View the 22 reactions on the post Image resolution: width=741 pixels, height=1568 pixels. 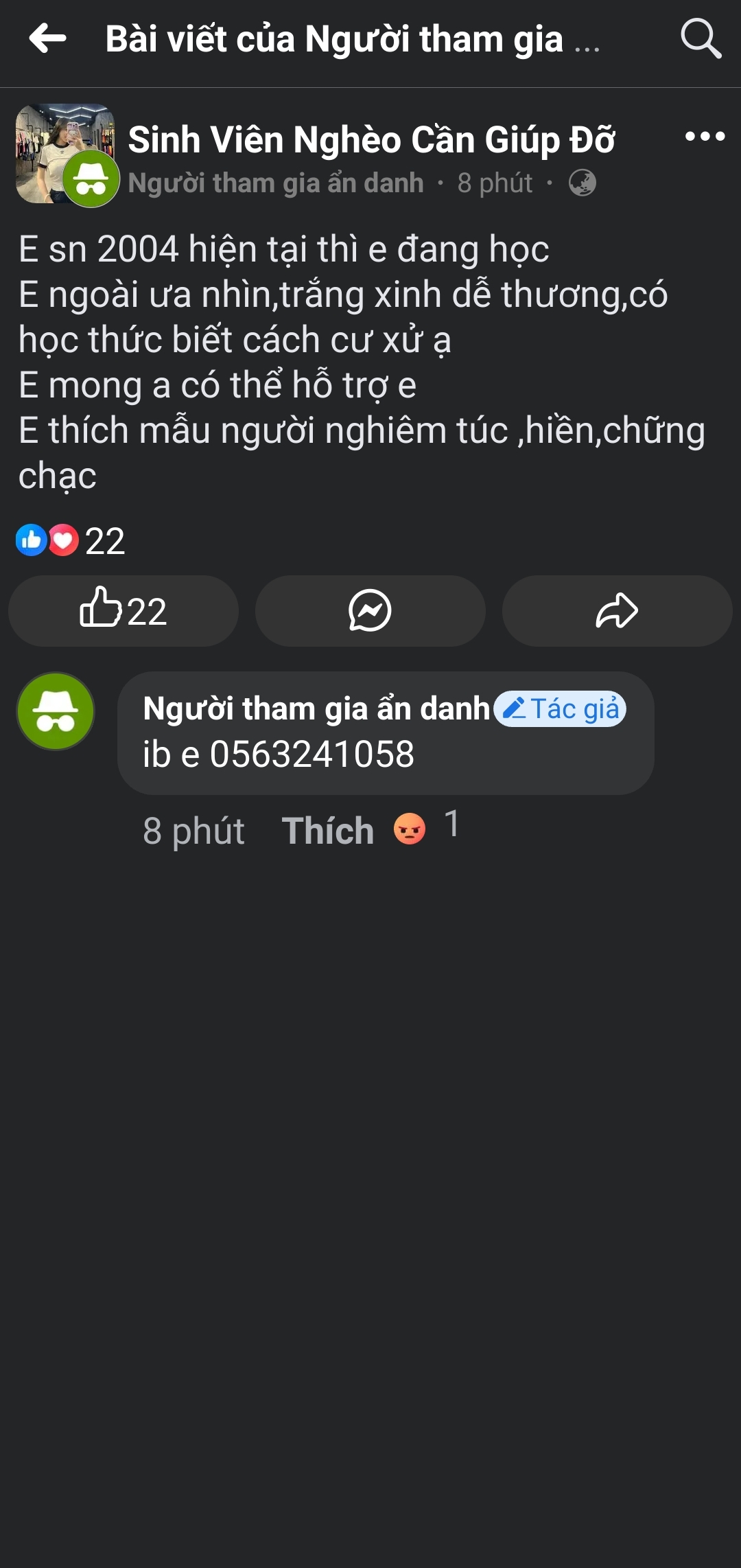pos(71,541)
